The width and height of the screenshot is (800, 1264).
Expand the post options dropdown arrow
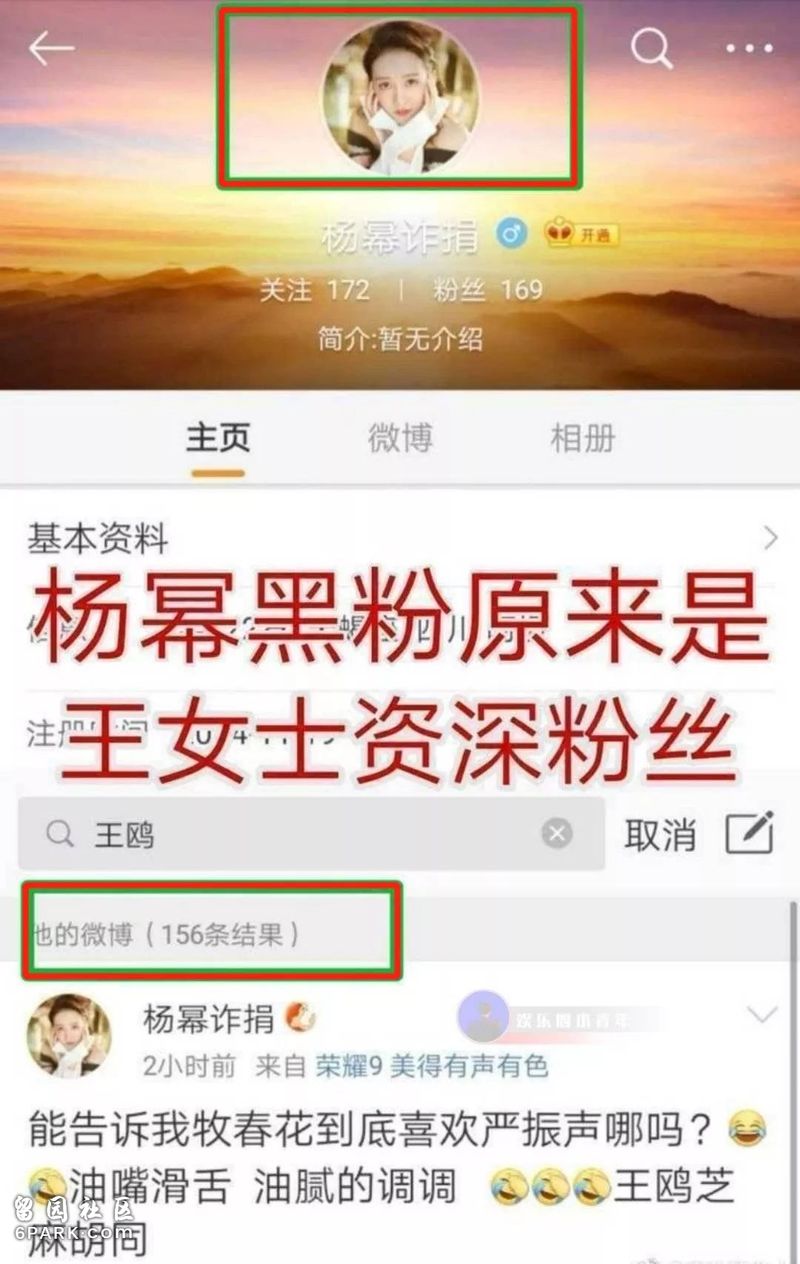tap(762, 1017)
